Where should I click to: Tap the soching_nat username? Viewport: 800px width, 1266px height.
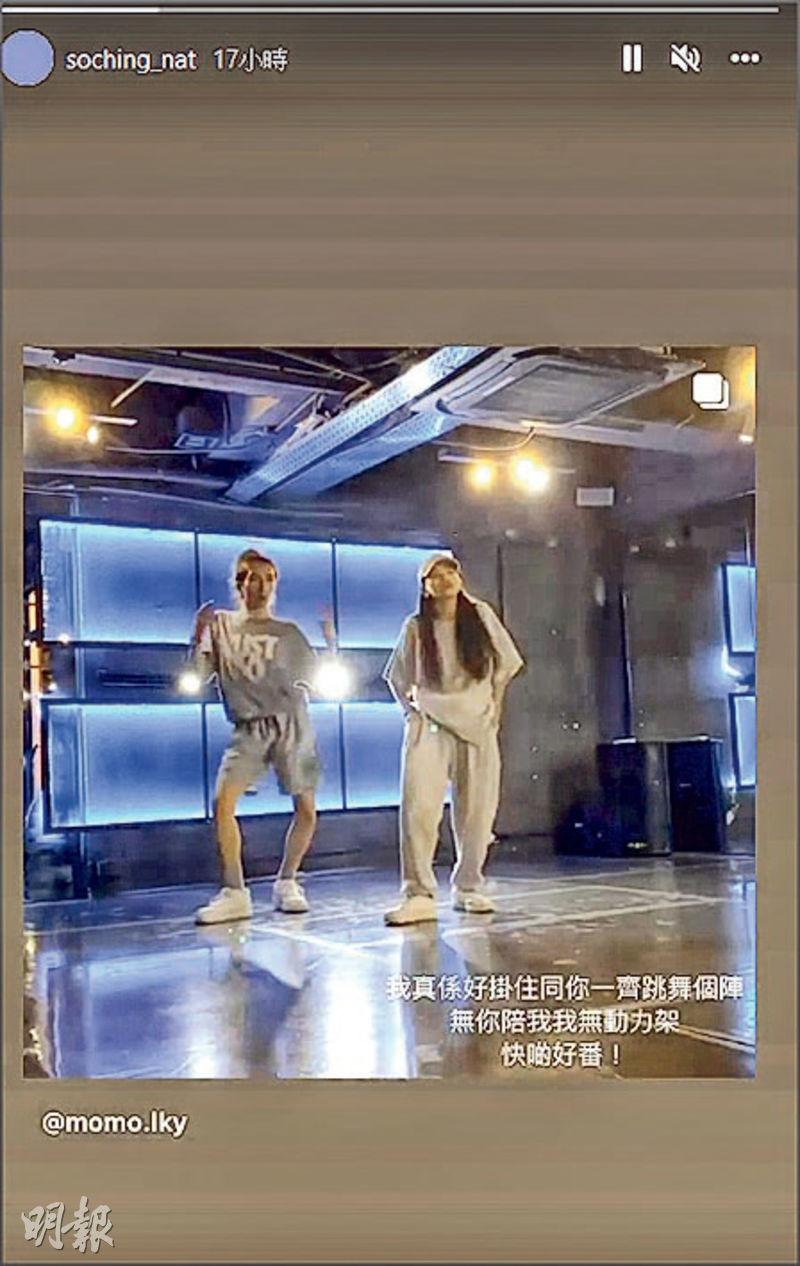131,61
